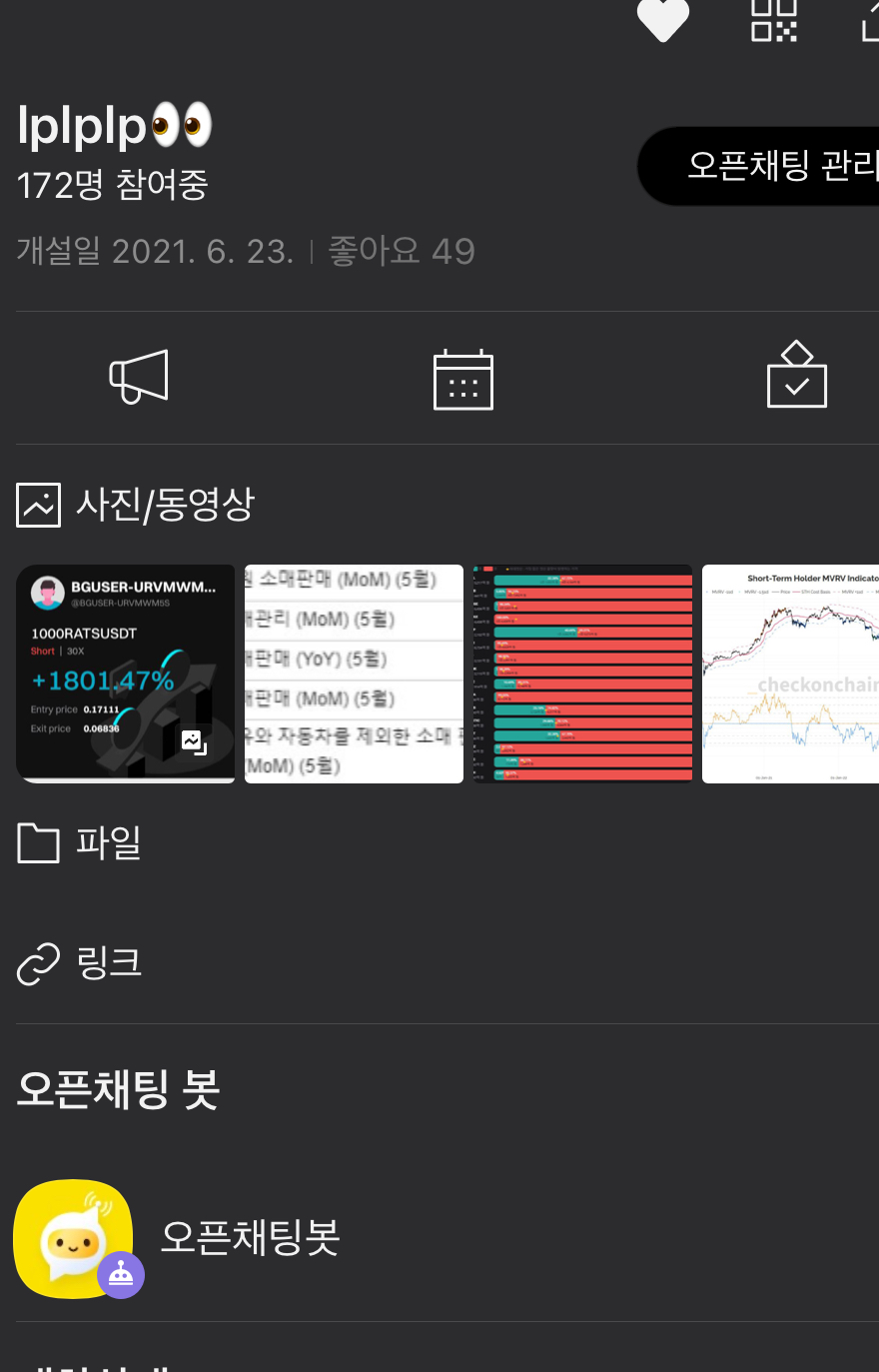Screen dimensions: 879x1372
Task: Click the 사진/동영상 photos section icon
Action: pyautogui.click(x=38, y=505)
